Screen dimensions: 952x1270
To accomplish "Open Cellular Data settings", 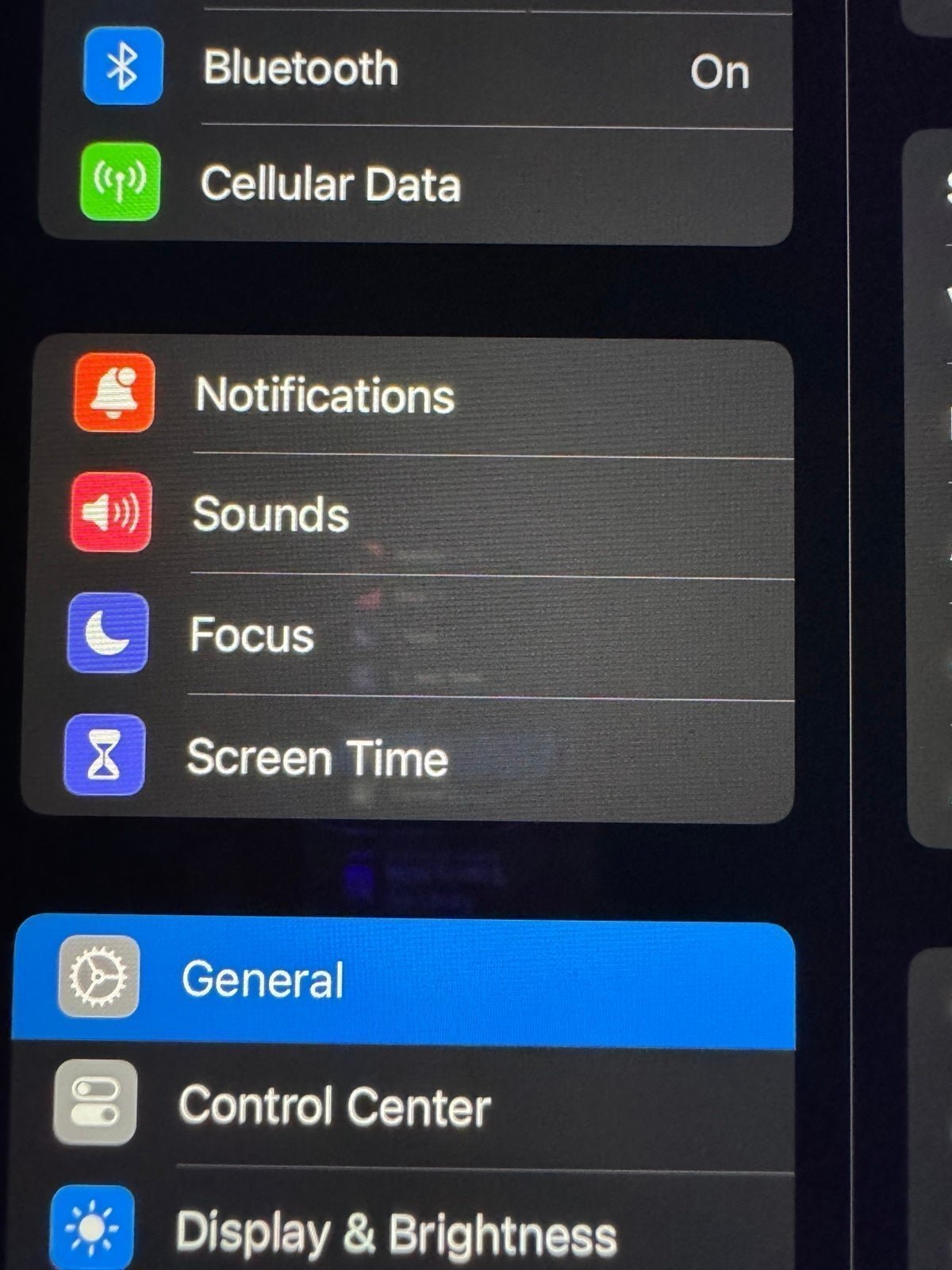I will pyautogui.click(x=413, y=184).
